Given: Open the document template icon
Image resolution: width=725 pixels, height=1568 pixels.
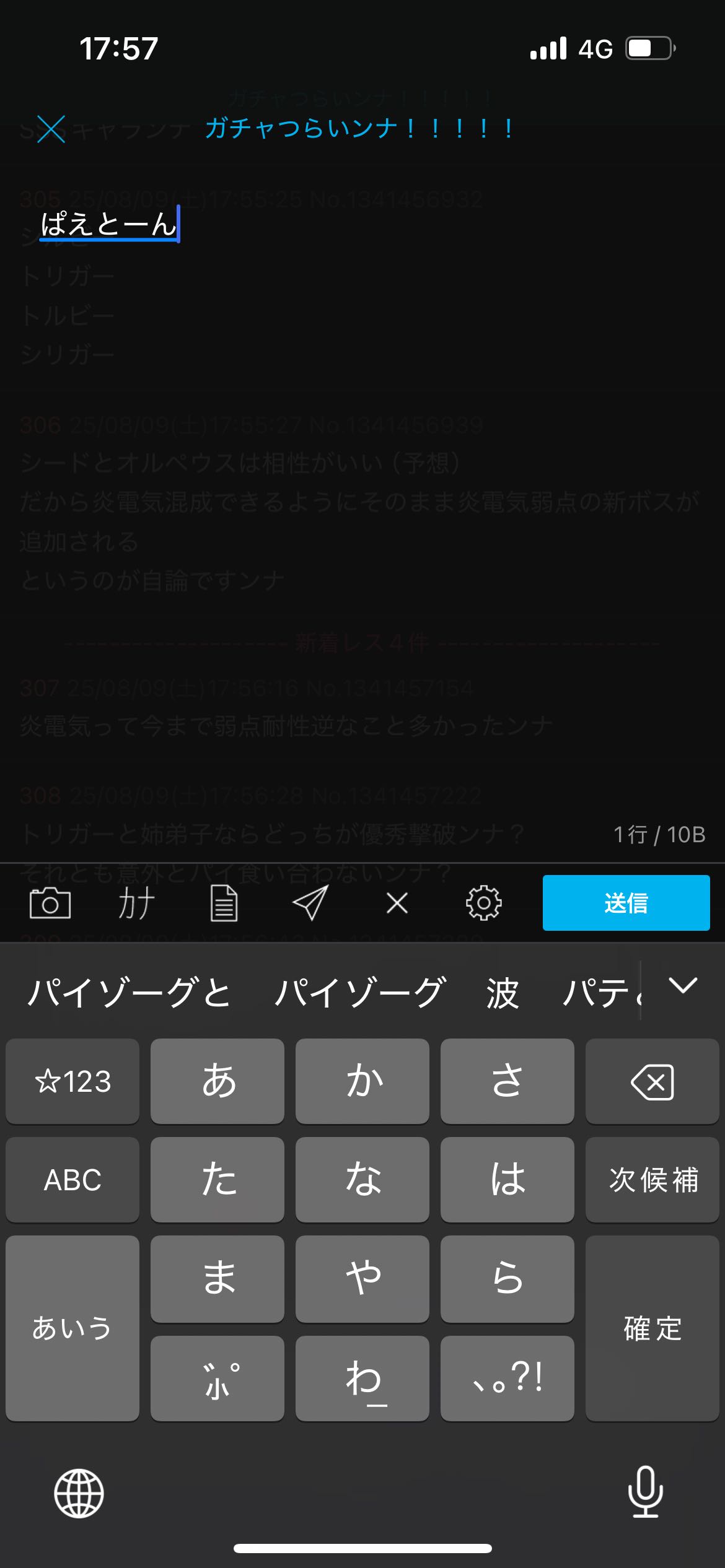Looking at the screenshot, I should tap(224, 903).
